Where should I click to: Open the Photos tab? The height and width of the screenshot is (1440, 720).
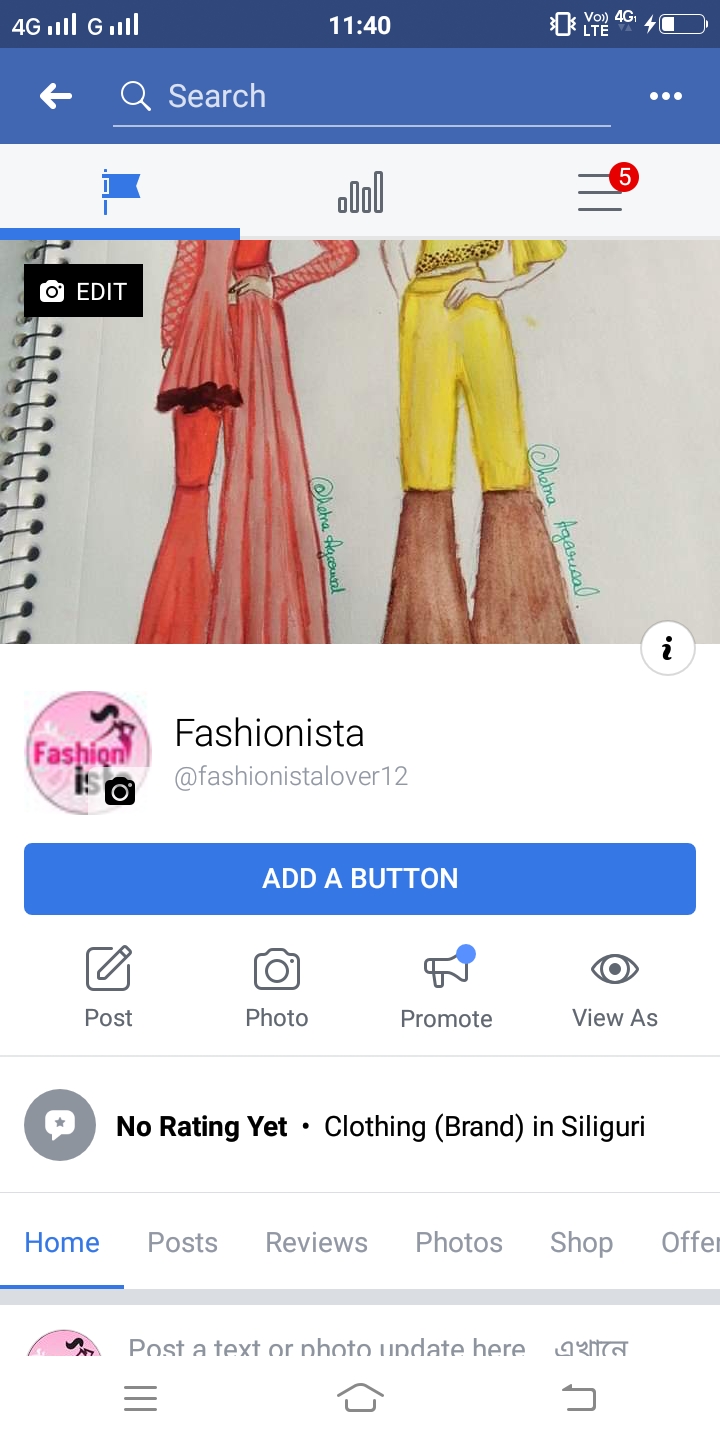coord(458,1242)
